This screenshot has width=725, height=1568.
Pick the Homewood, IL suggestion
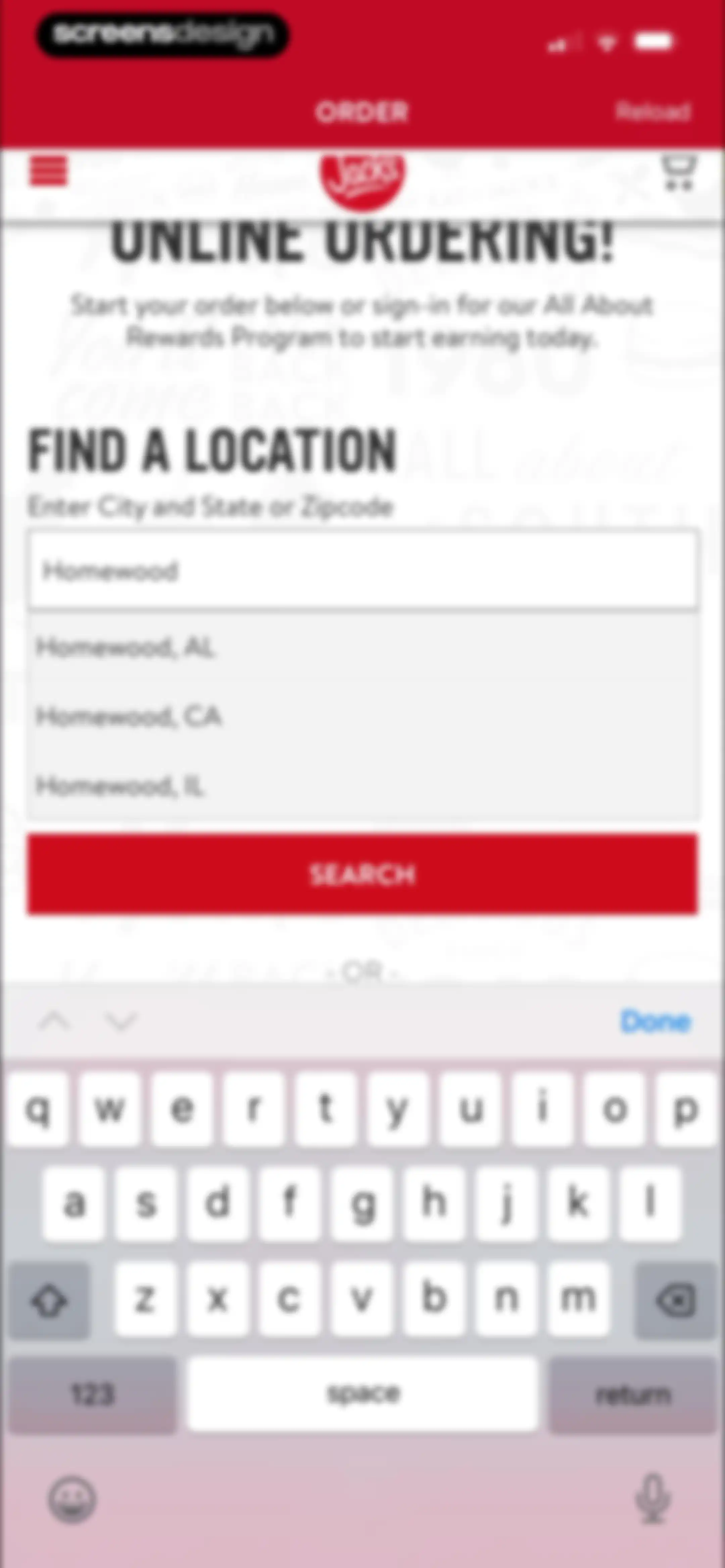[x=363, y=786]
